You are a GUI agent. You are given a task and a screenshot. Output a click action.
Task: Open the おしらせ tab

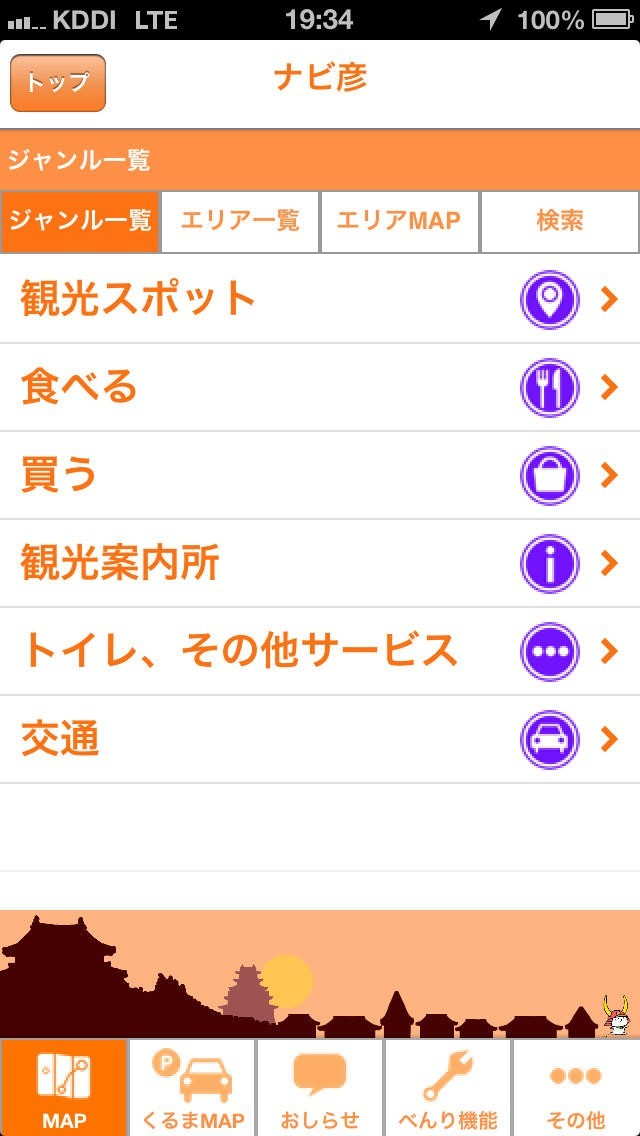tap(320, 1088)
